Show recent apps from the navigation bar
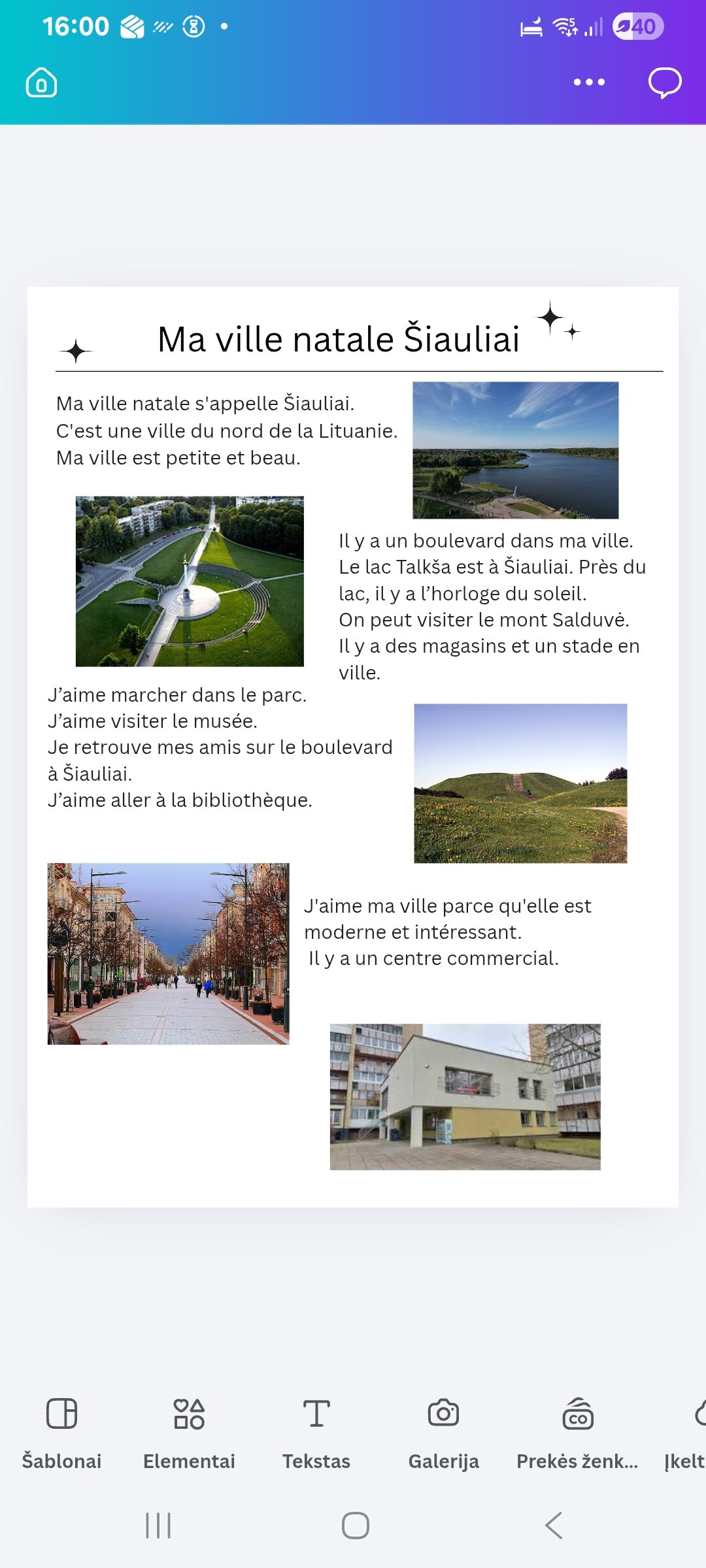This screenshot has width=706, height=1568. (x=158, y=1526)
